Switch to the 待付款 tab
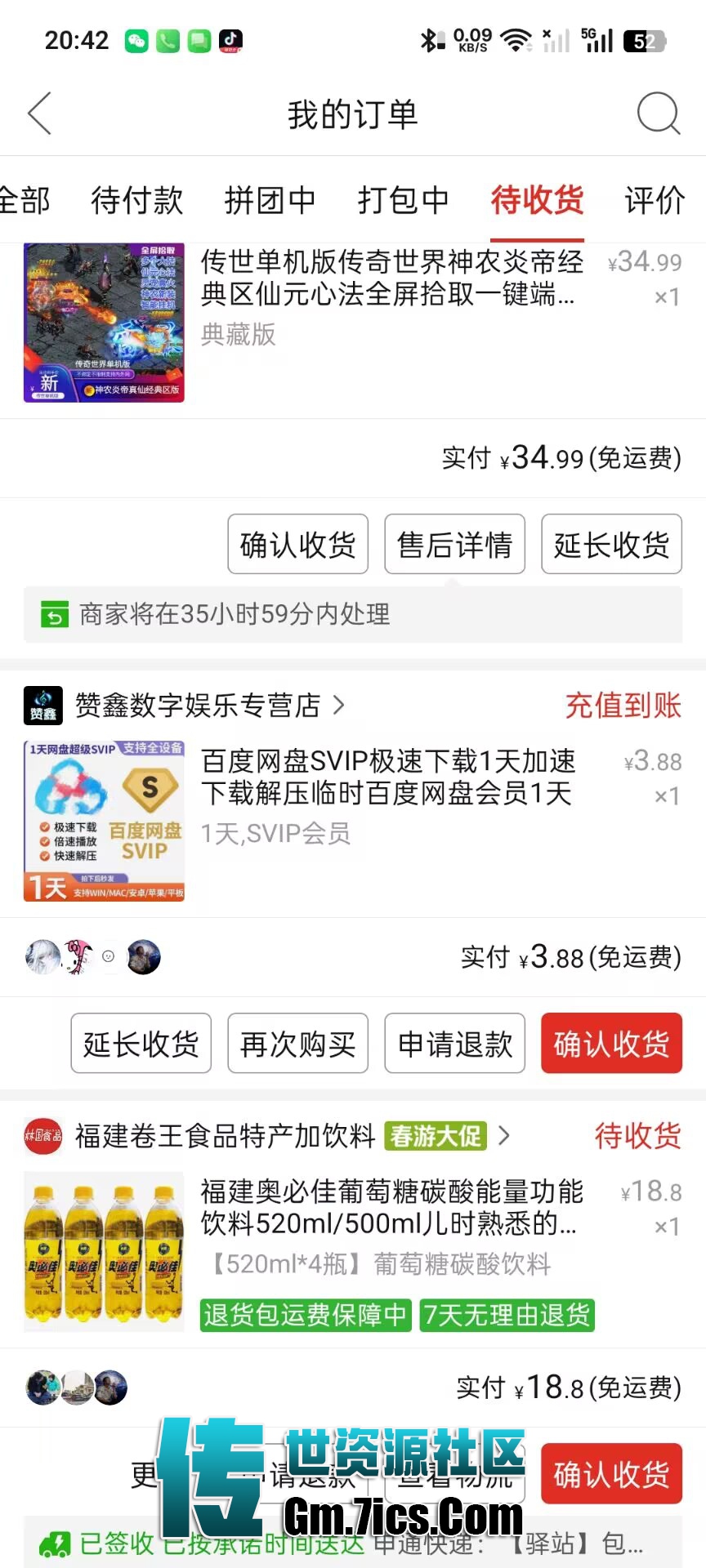This screenshot has width=706, height=1568. (x=136, y=200)
